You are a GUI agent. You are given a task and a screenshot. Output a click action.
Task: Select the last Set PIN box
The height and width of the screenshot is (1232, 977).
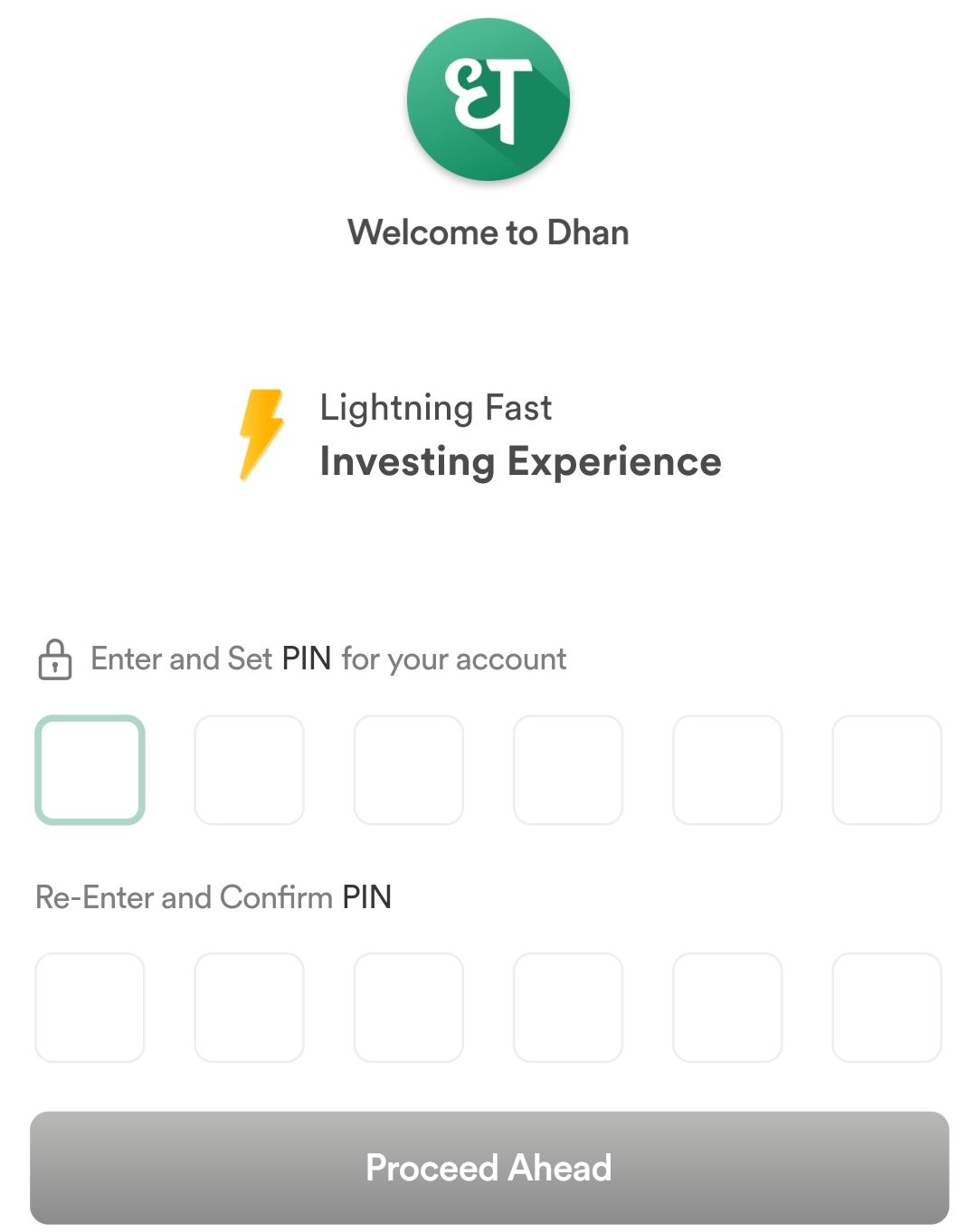click(x=886, y=771)
